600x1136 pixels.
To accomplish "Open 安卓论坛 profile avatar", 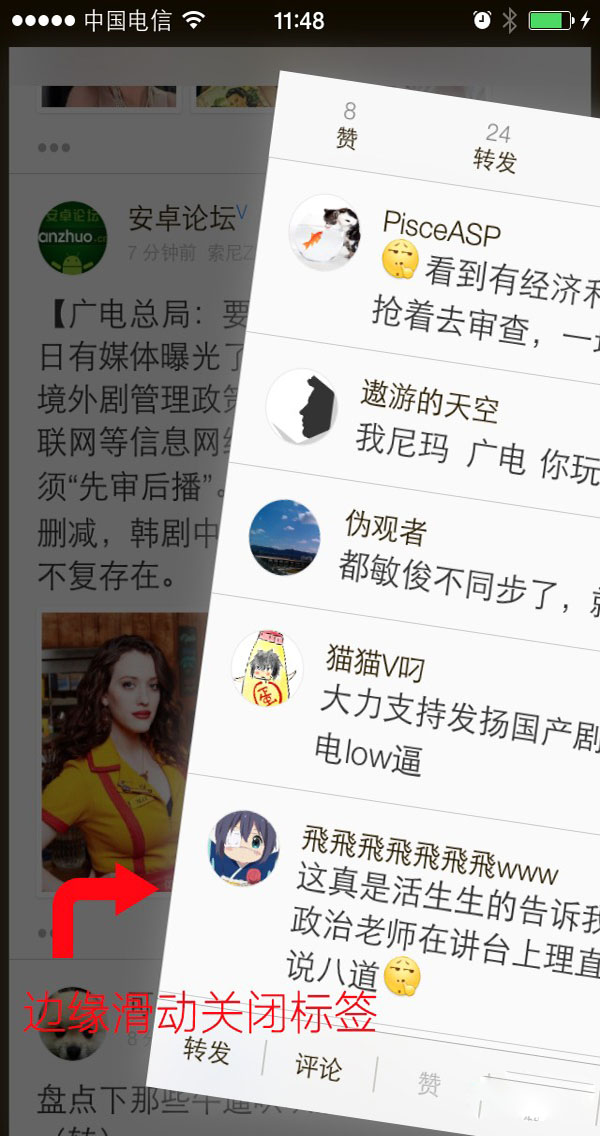I will pyautogui.click(x=72, y=235).
